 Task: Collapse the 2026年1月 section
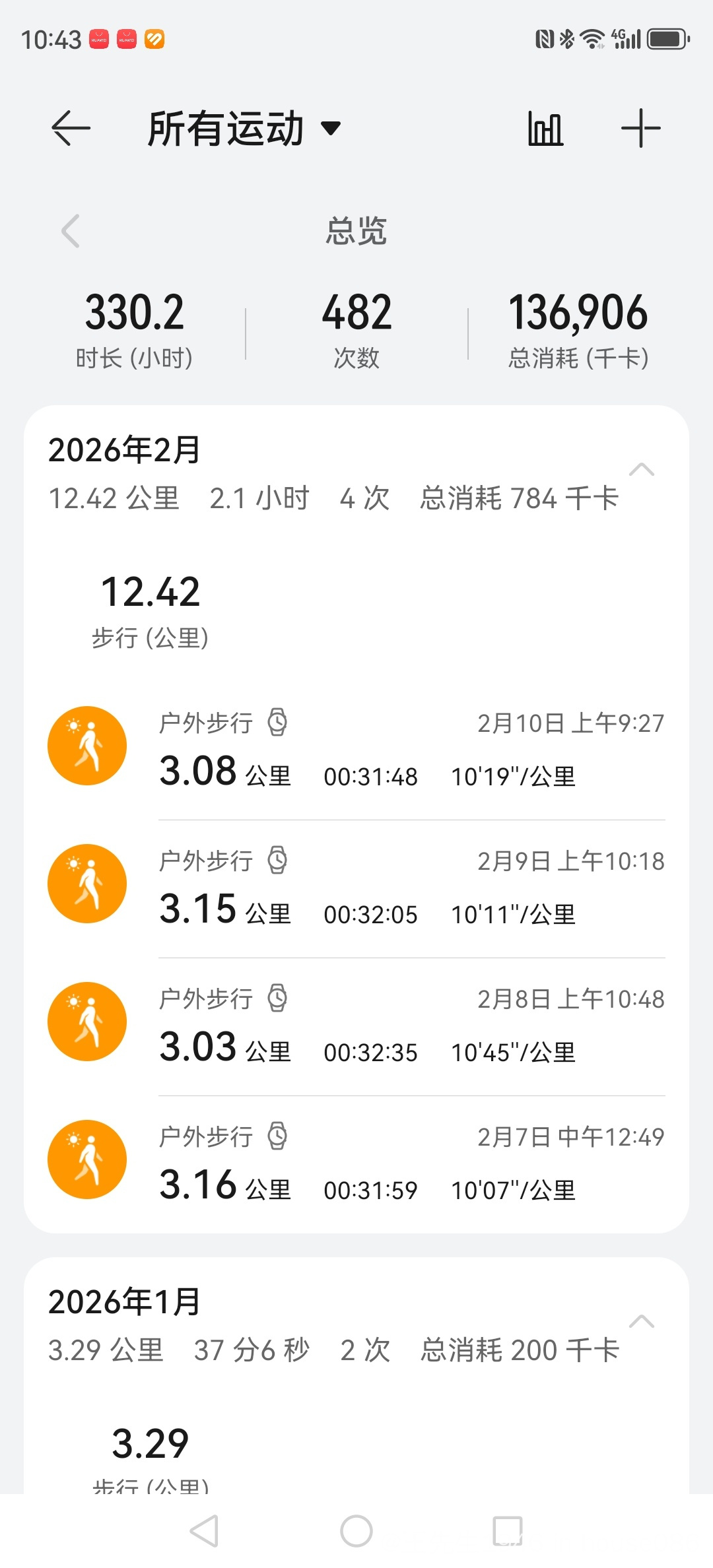[641, 1322]
